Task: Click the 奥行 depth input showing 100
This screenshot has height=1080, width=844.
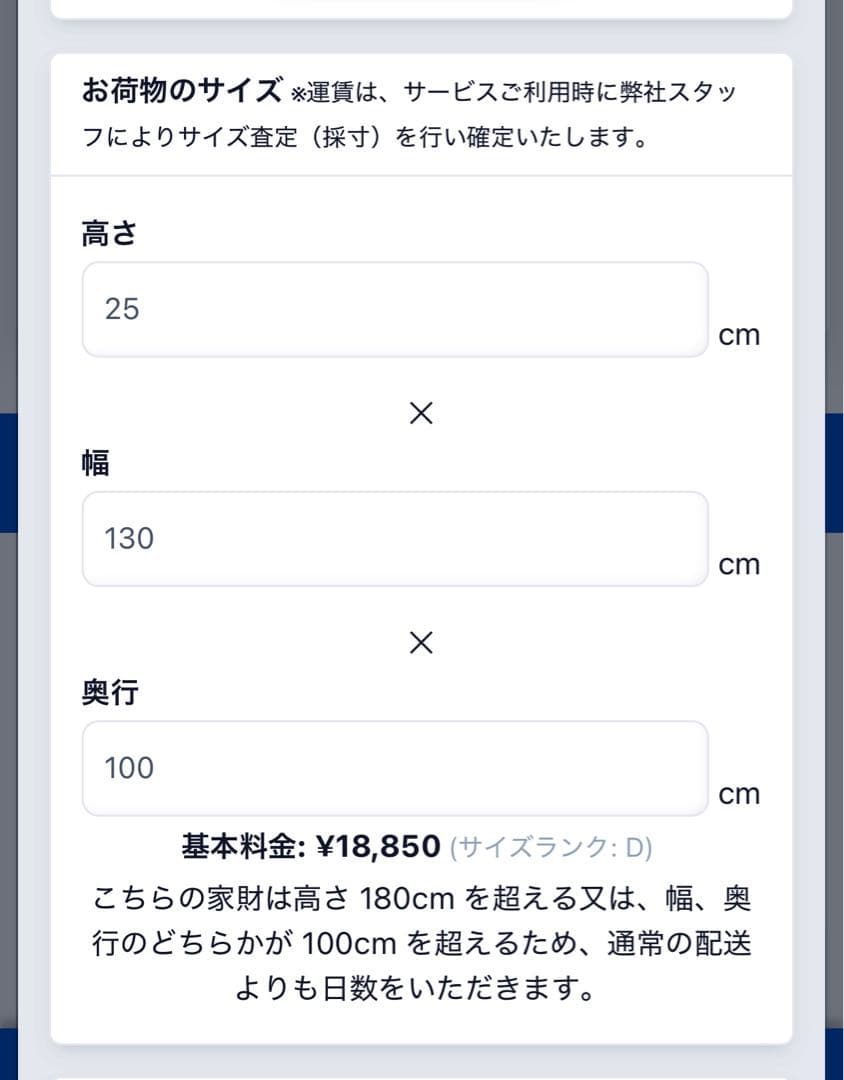Action: 395,767
